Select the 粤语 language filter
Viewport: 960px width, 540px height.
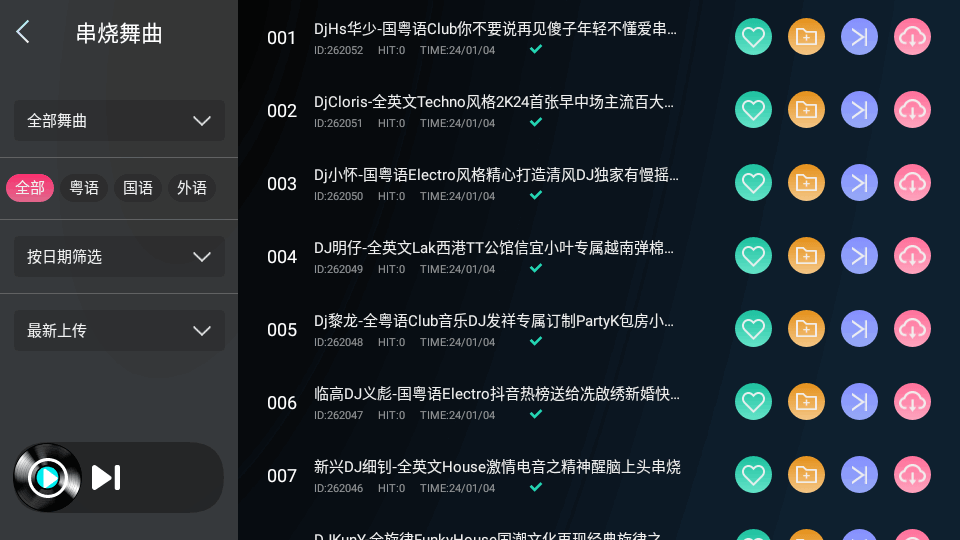click(84, 188)
